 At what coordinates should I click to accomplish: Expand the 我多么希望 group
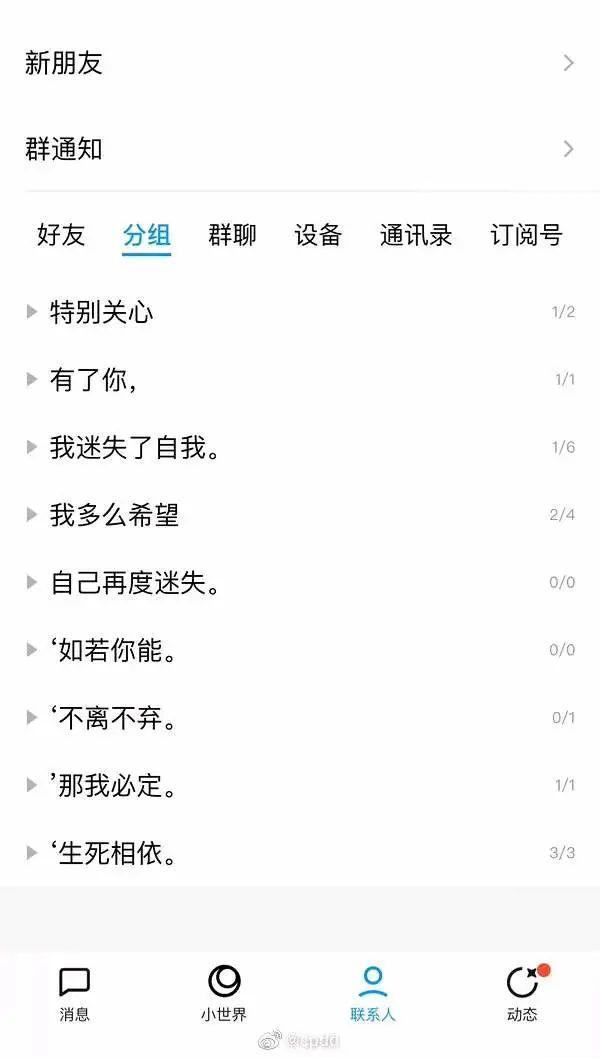300,515
